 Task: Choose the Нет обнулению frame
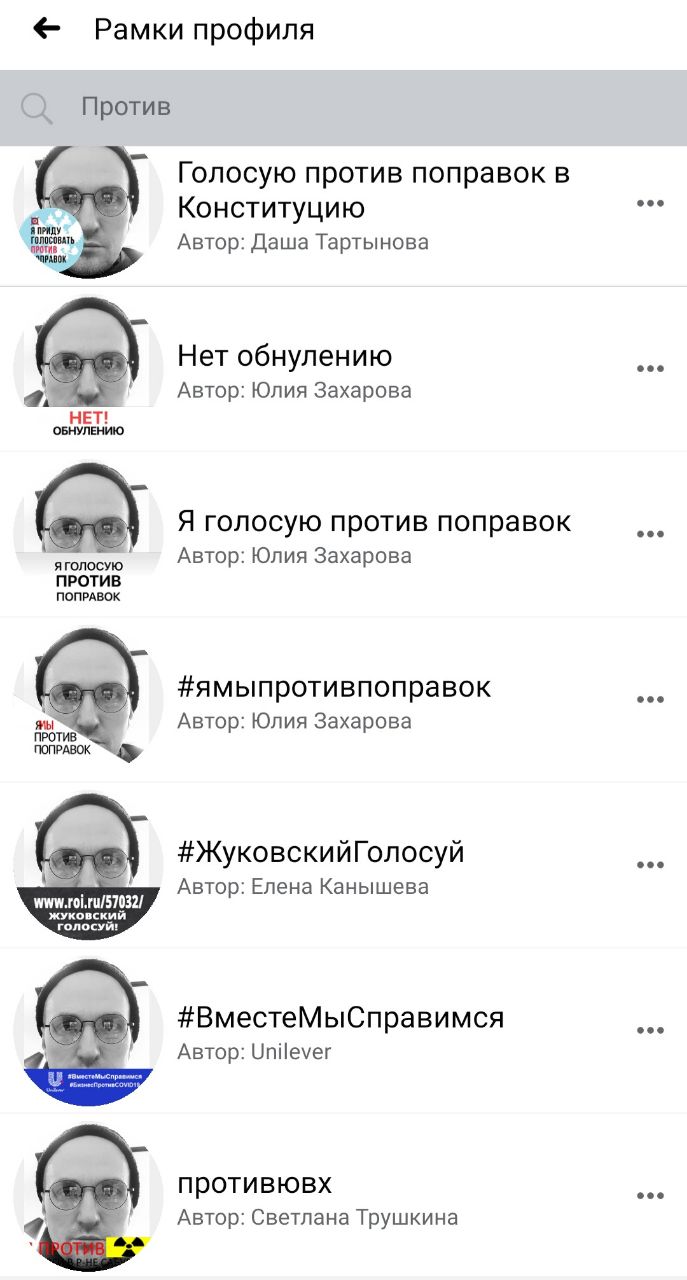(285, 356)
